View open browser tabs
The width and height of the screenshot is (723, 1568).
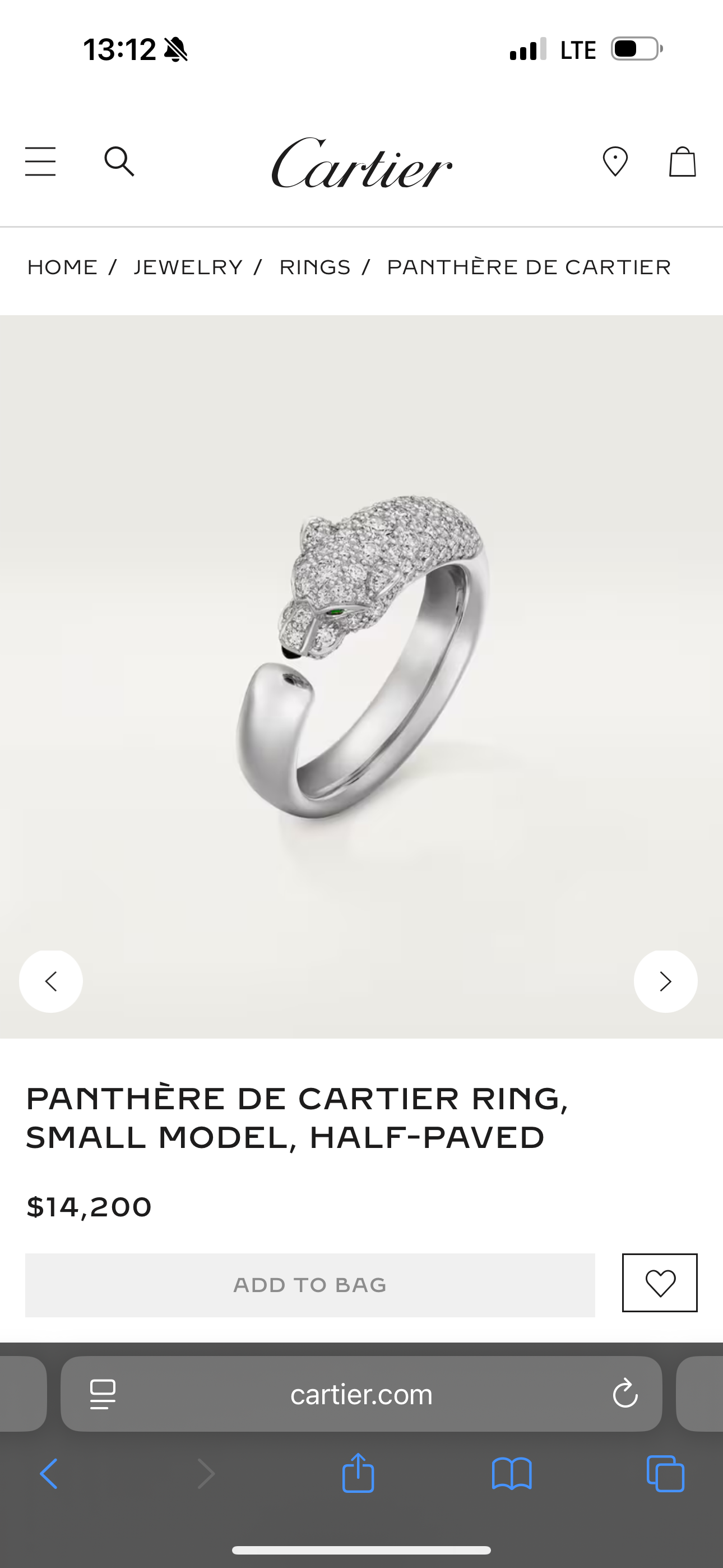point(665,1474)
